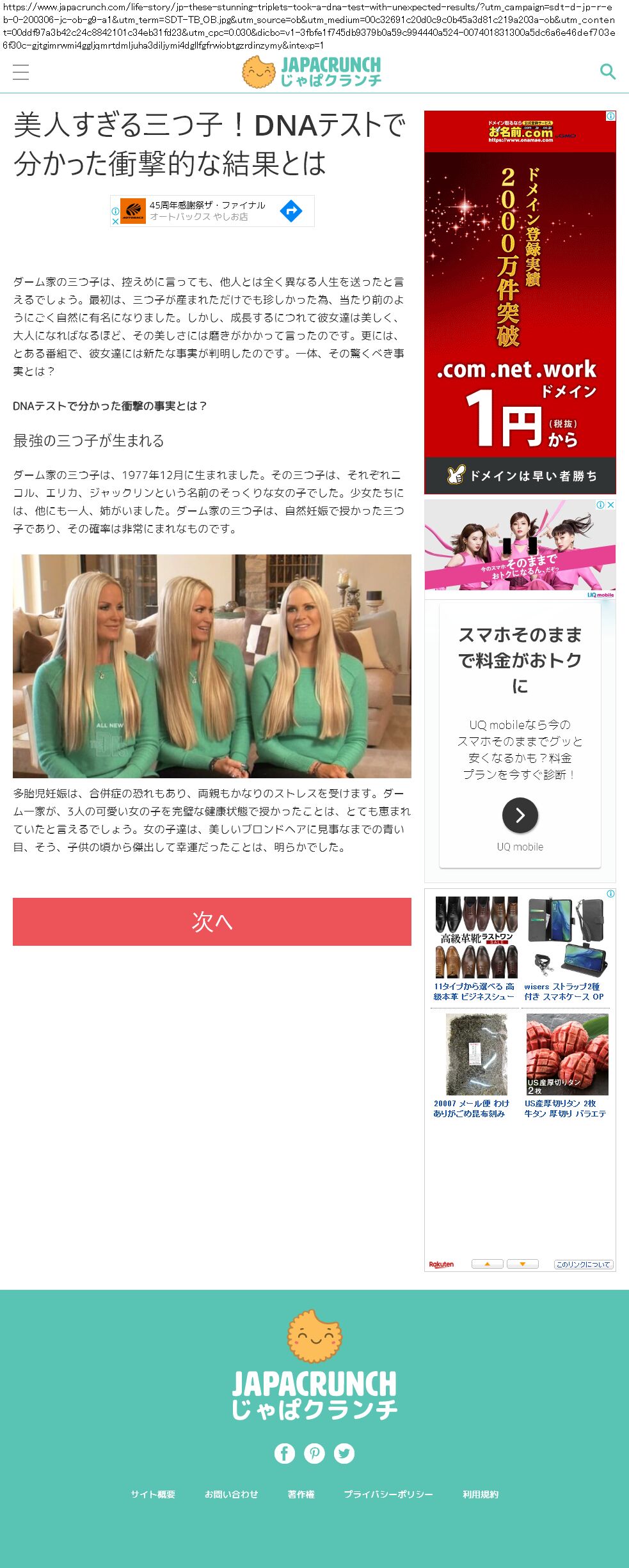Open the Autobacs 45周年感謝祭 ad banner
The width and height of the screenshot is (629, 1568).
pos(212,211)
